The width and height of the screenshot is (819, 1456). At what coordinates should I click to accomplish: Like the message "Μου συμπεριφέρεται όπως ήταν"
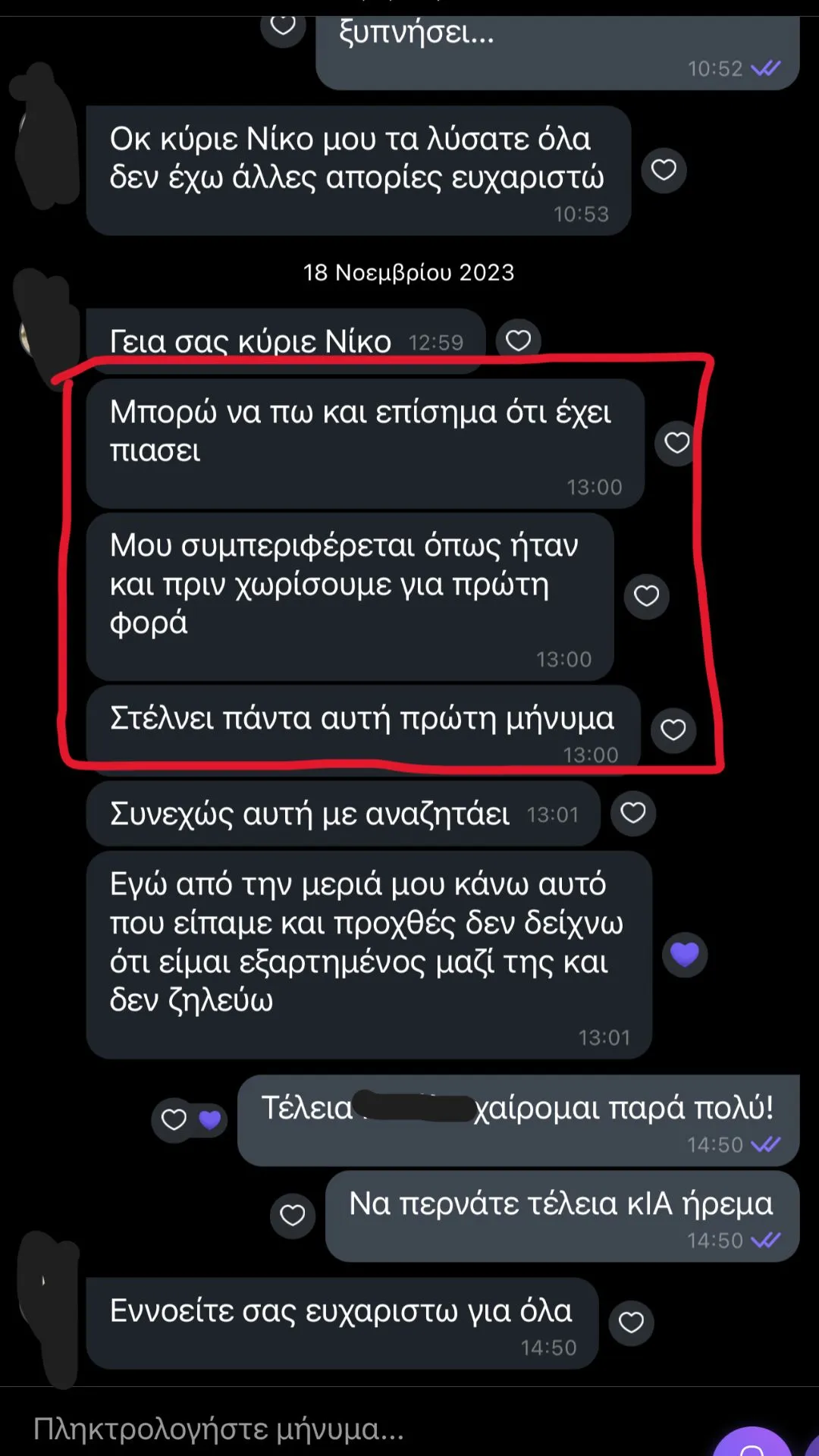point(646,596)
